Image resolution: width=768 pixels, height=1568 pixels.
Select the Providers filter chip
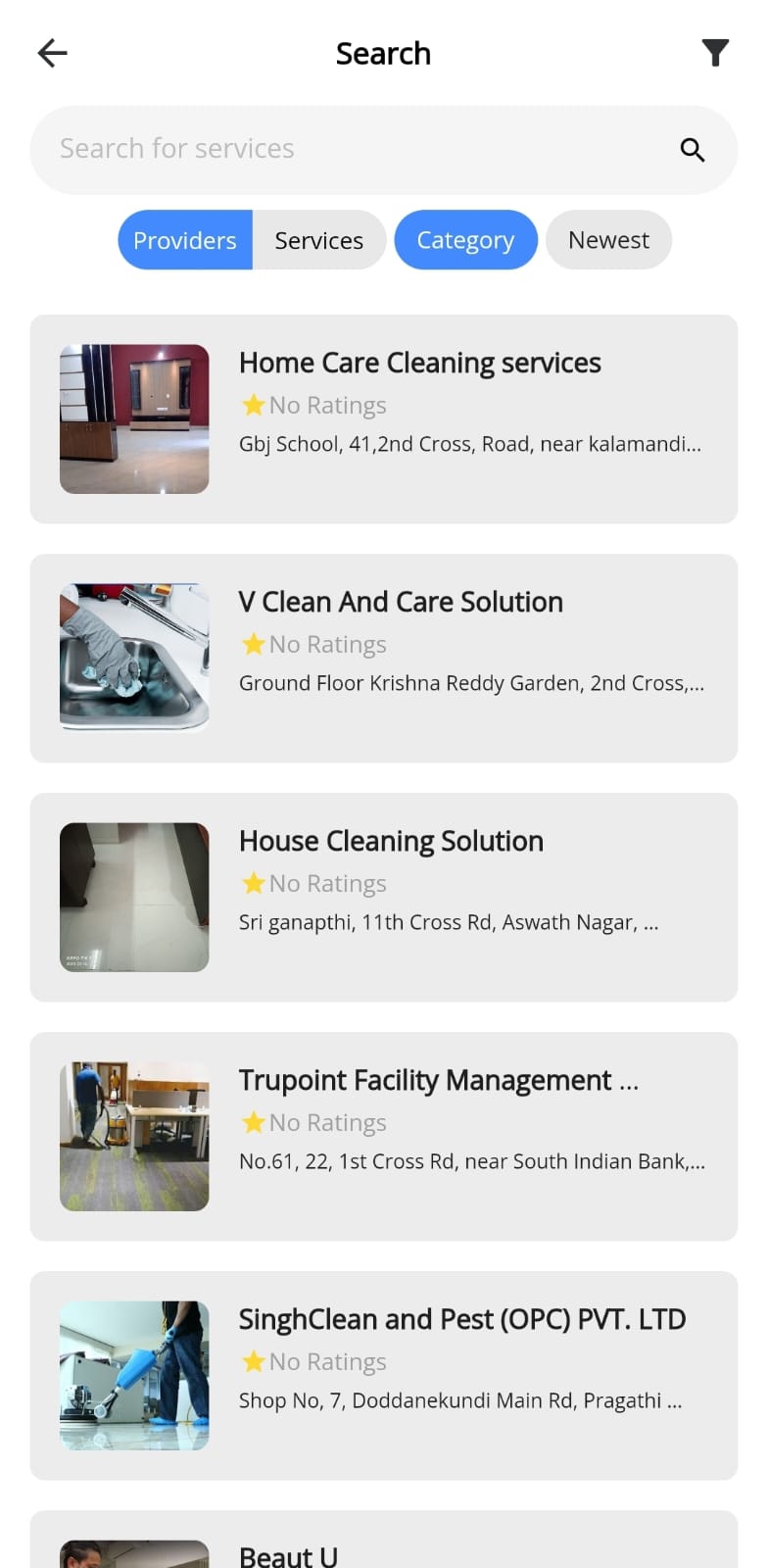click(185, 239)
